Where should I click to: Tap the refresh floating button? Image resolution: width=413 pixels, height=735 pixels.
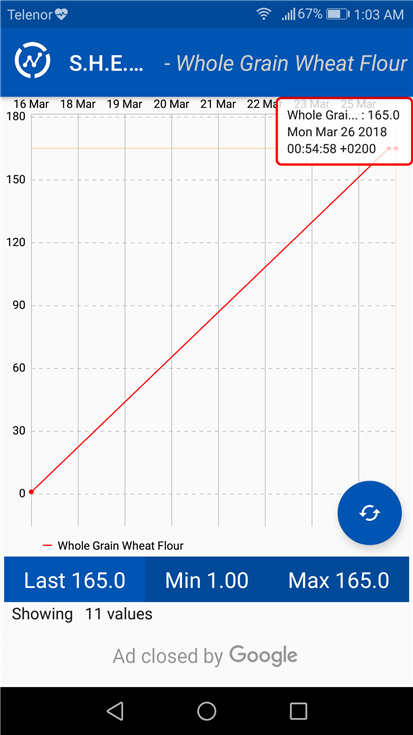point(369,513)
